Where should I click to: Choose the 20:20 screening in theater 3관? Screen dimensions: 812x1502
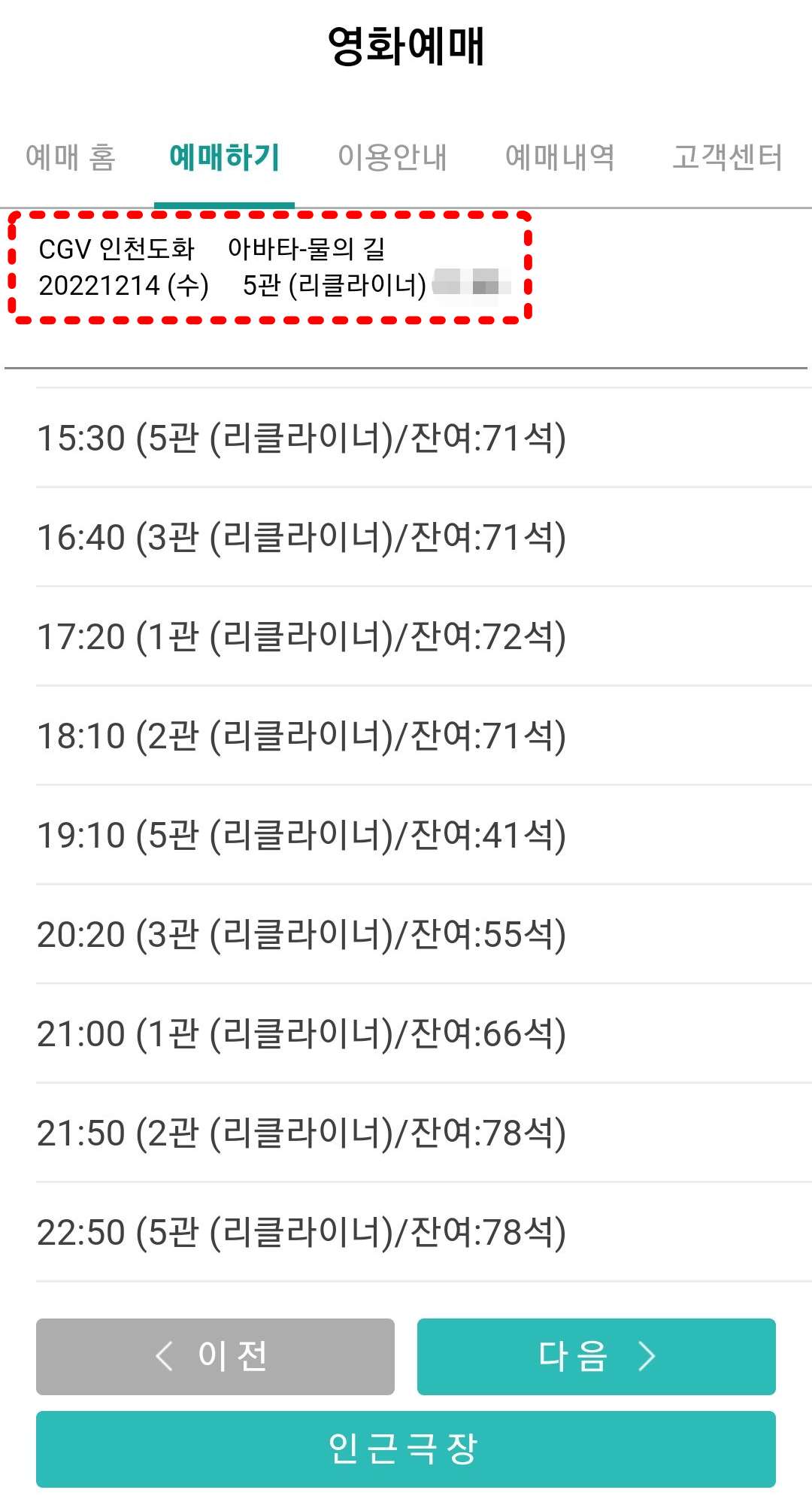click(301, 933)
